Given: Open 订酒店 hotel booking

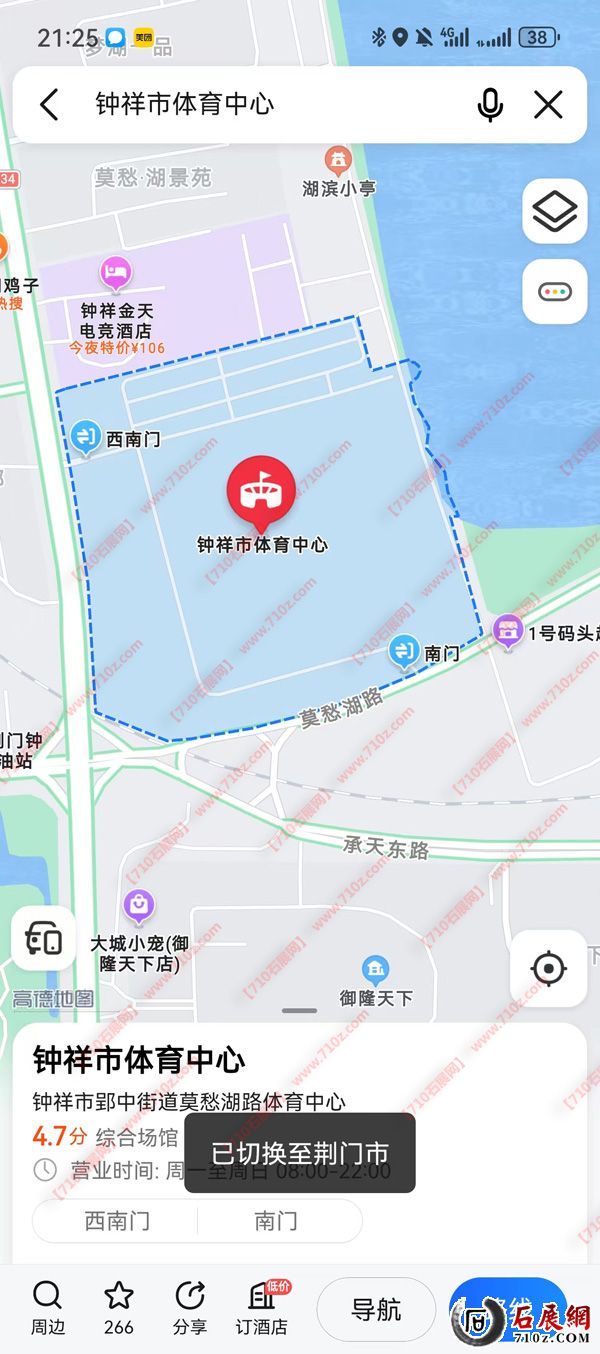Looking at the screenshot, I should tap(262, 1308).
